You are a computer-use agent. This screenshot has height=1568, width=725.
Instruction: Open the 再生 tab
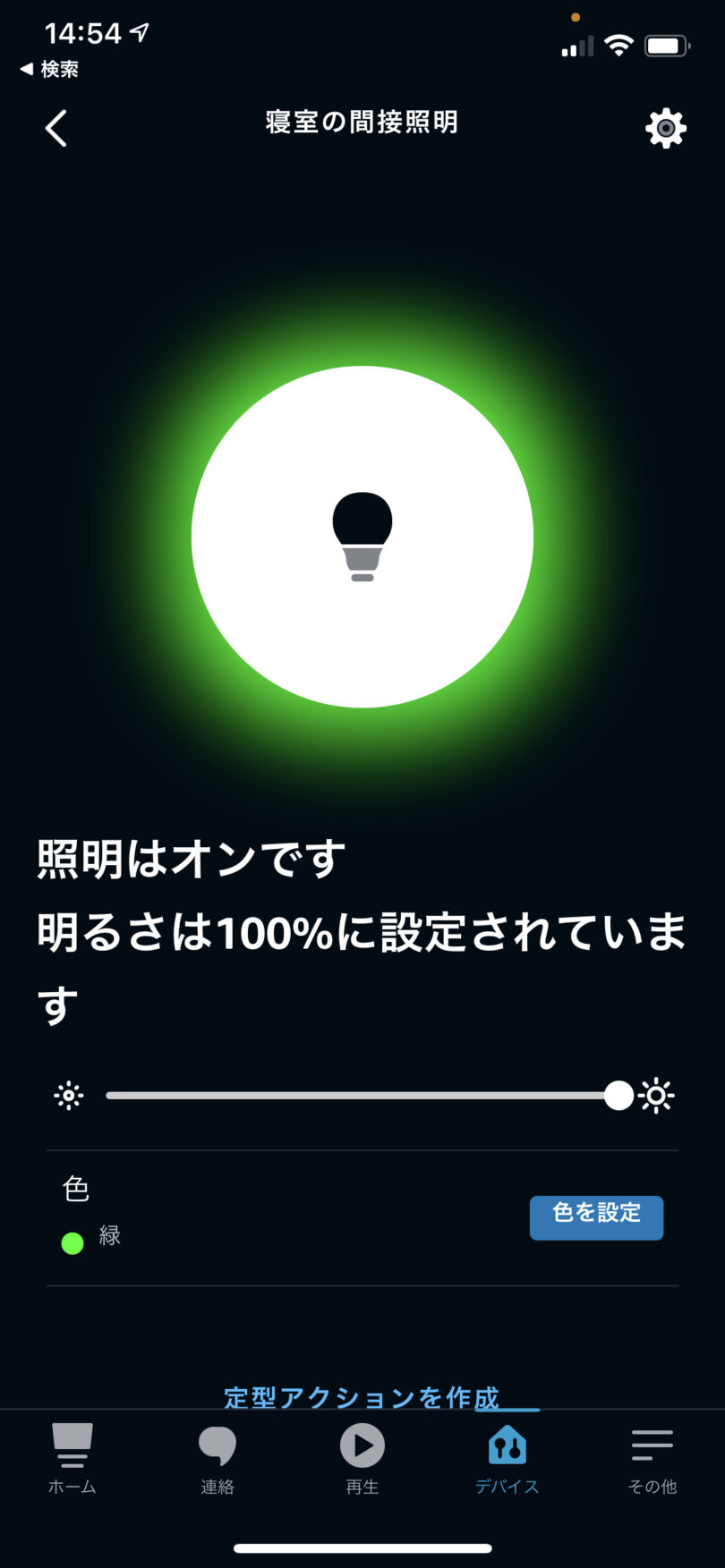pyautogui.click(x=362, y=1459)
